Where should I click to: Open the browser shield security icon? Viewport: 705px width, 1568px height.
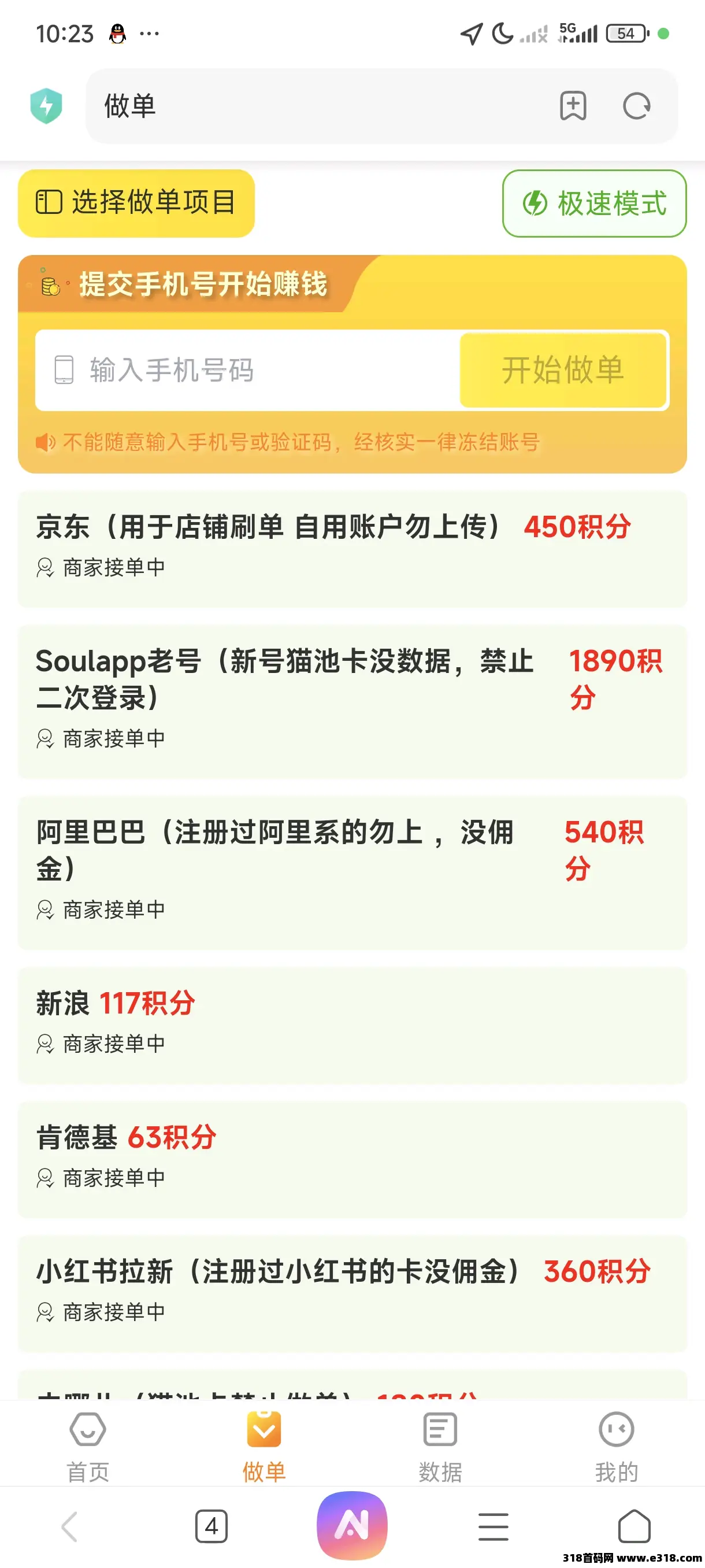[46, 106]
